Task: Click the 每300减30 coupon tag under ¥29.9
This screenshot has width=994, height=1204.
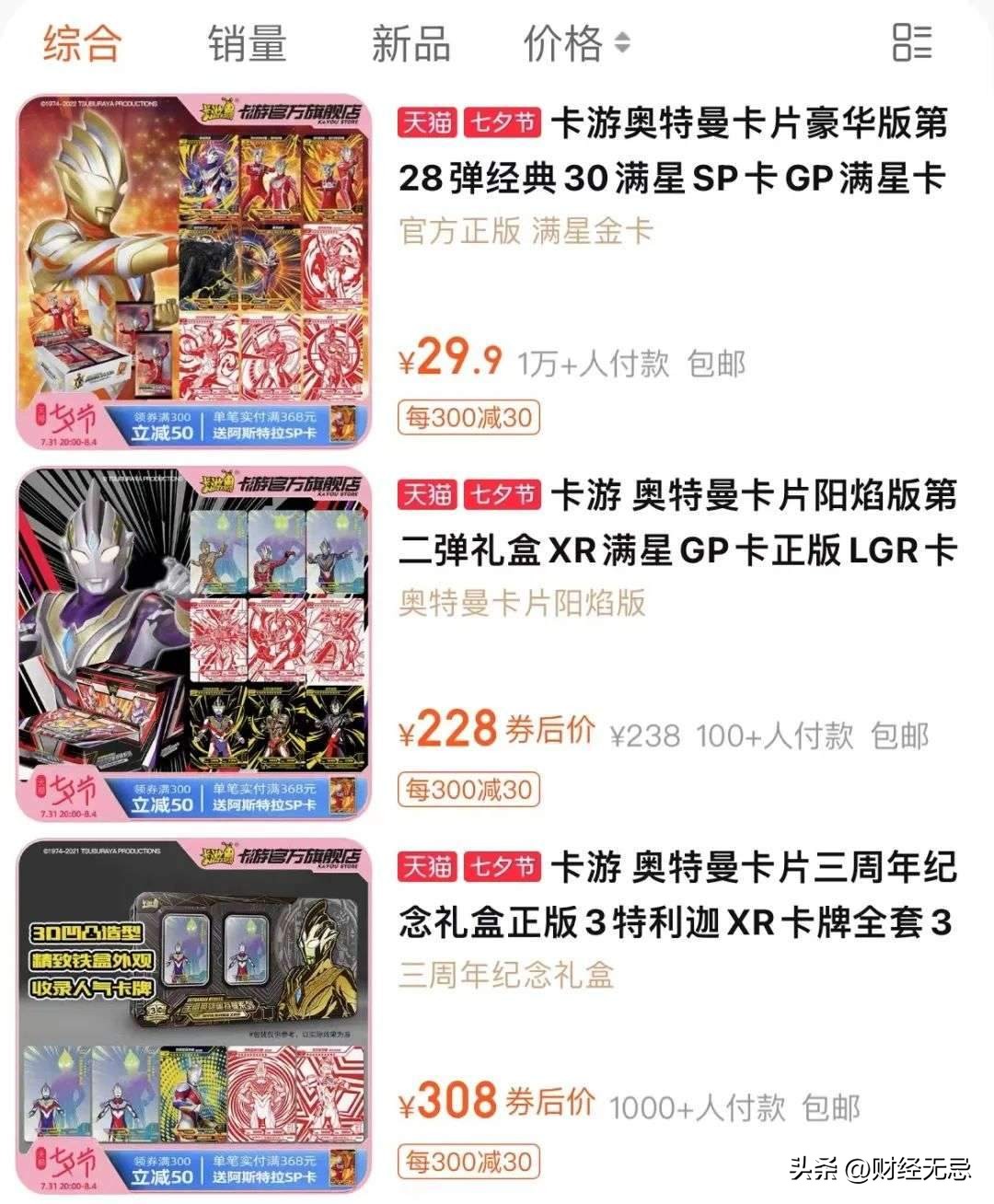Action: pos(468,418)
